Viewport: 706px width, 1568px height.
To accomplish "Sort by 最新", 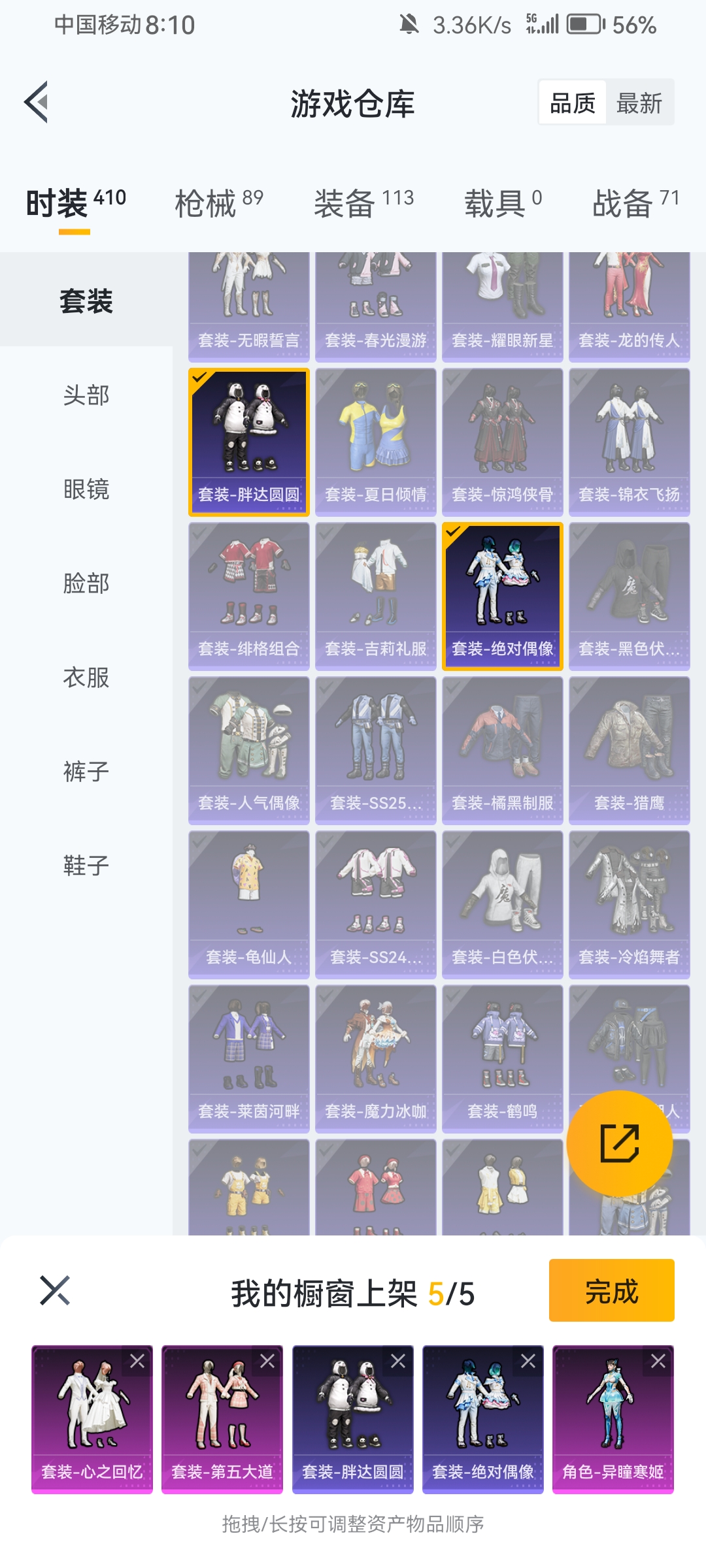I will (639, 103).
